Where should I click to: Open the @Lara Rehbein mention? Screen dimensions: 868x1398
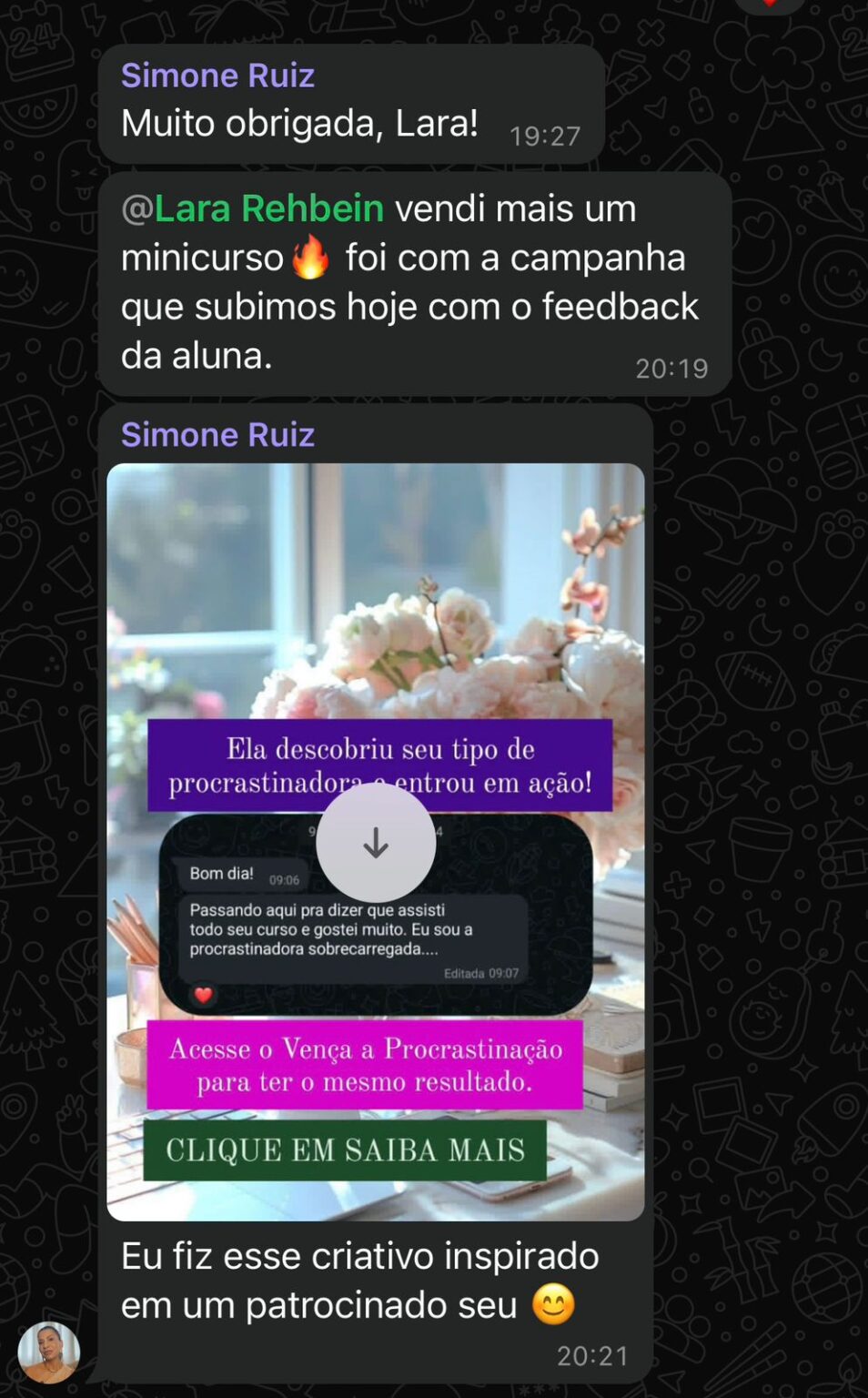coord(253,208)
